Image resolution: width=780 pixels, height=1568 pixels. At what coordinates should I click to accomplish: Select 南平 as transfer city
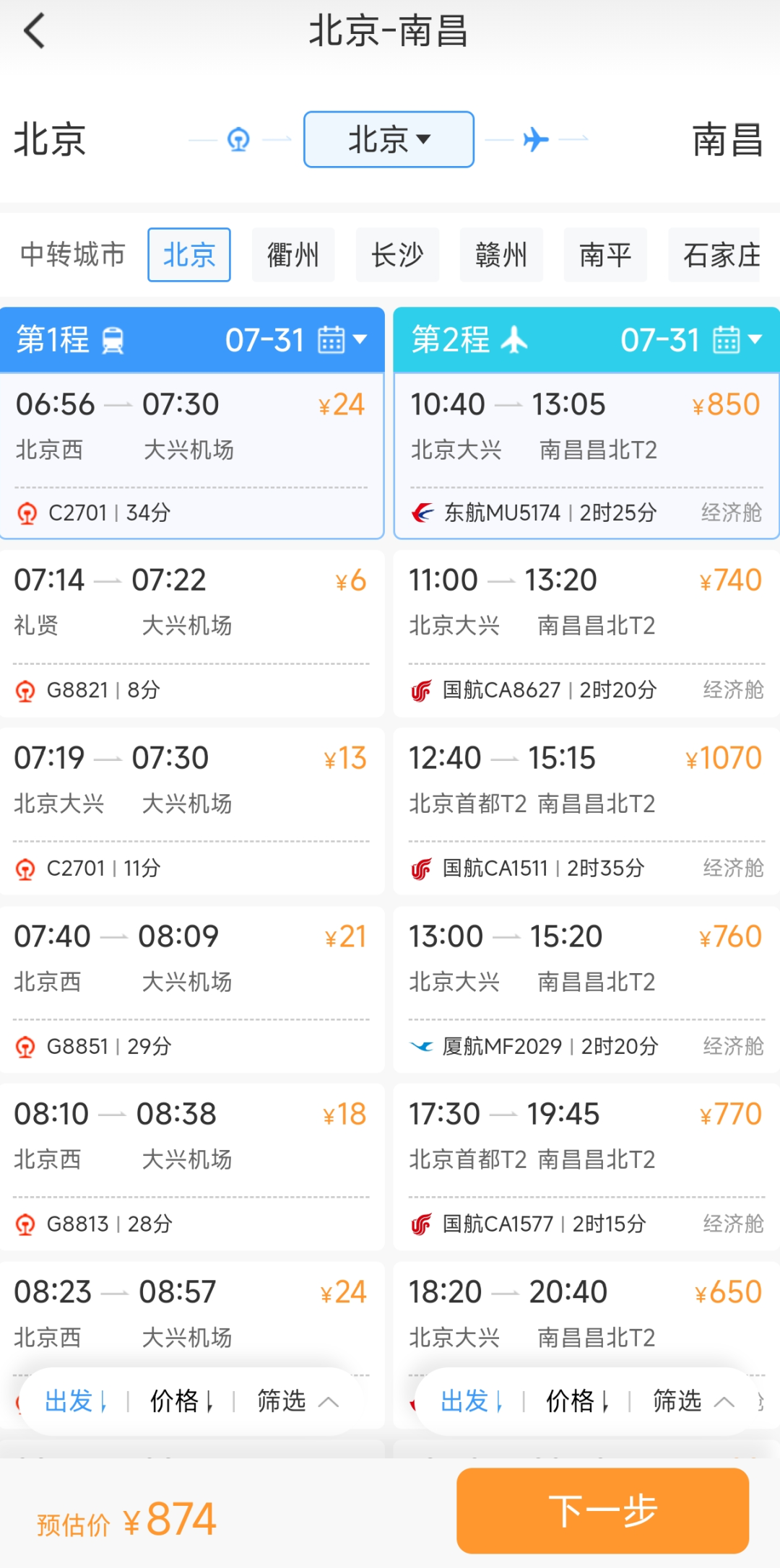coord(605,255)
